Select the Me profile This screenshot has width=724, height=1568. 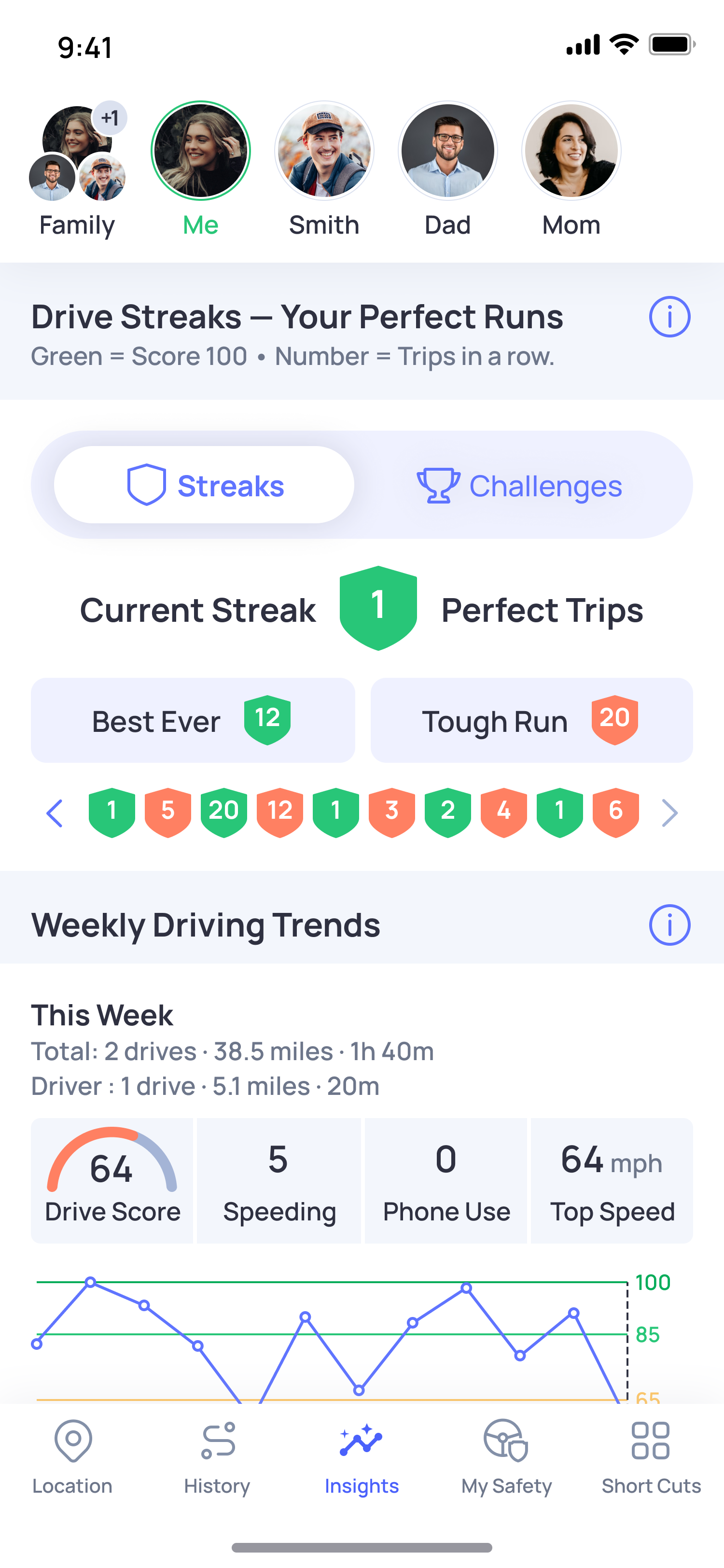[x=201, y=151]
